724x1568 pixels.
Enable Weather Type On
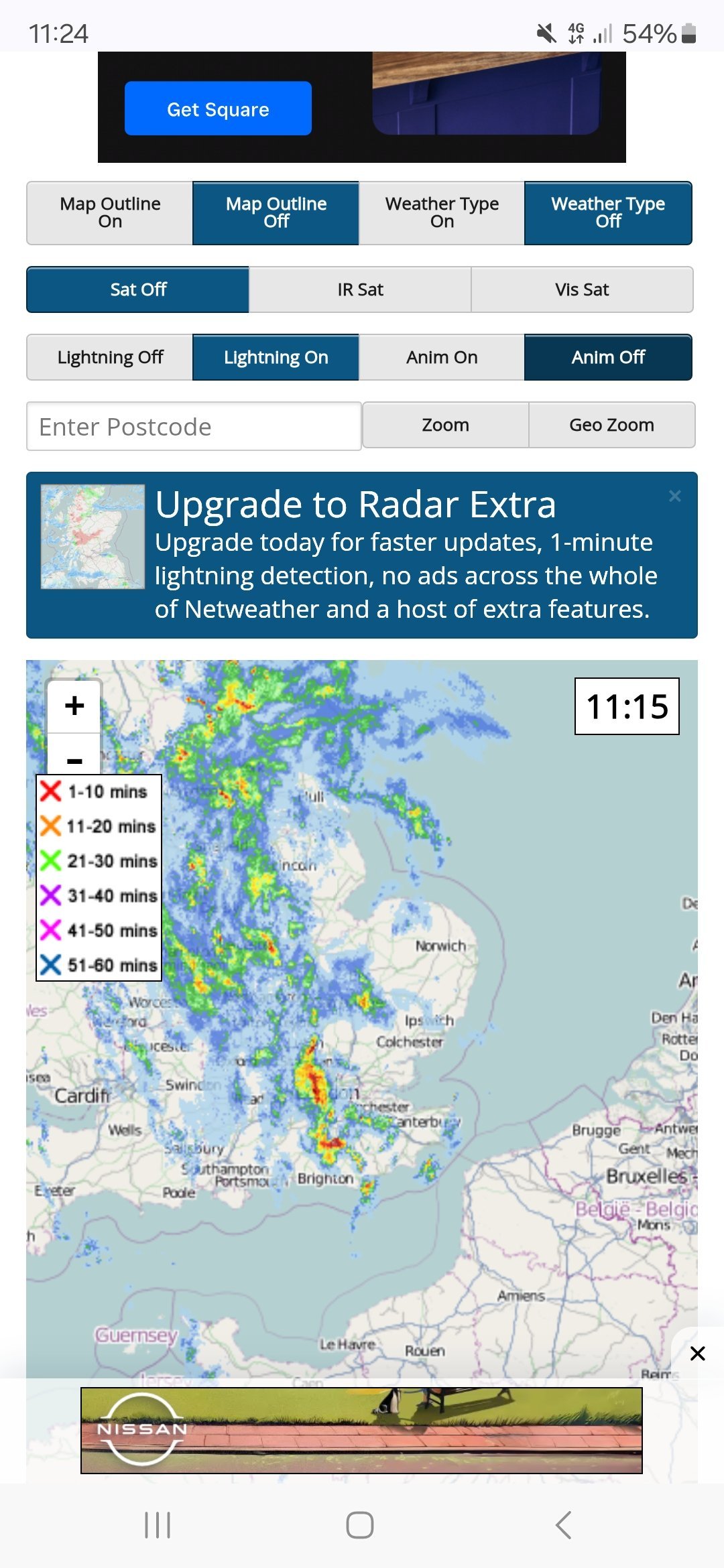442,212
